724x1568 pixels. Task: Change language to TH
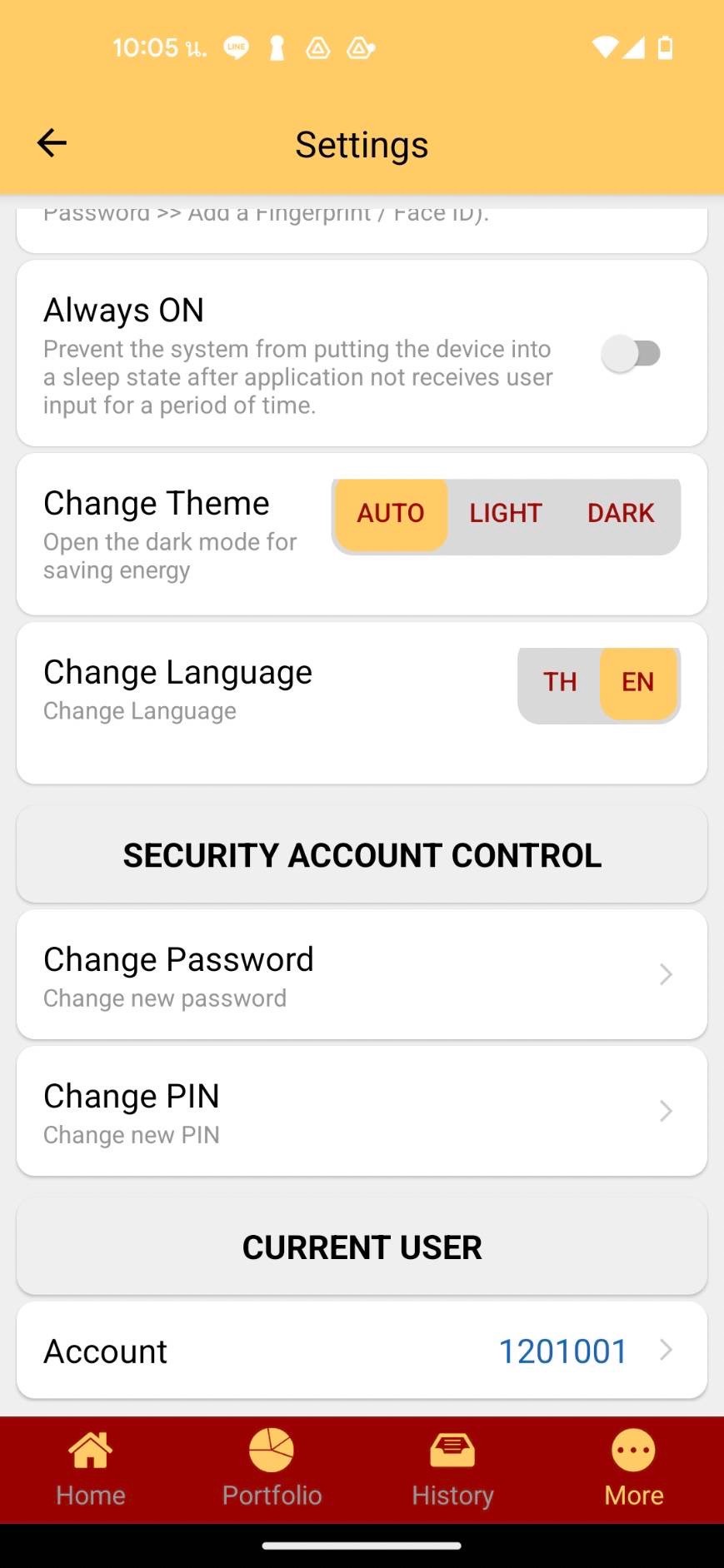click(560, 682)
